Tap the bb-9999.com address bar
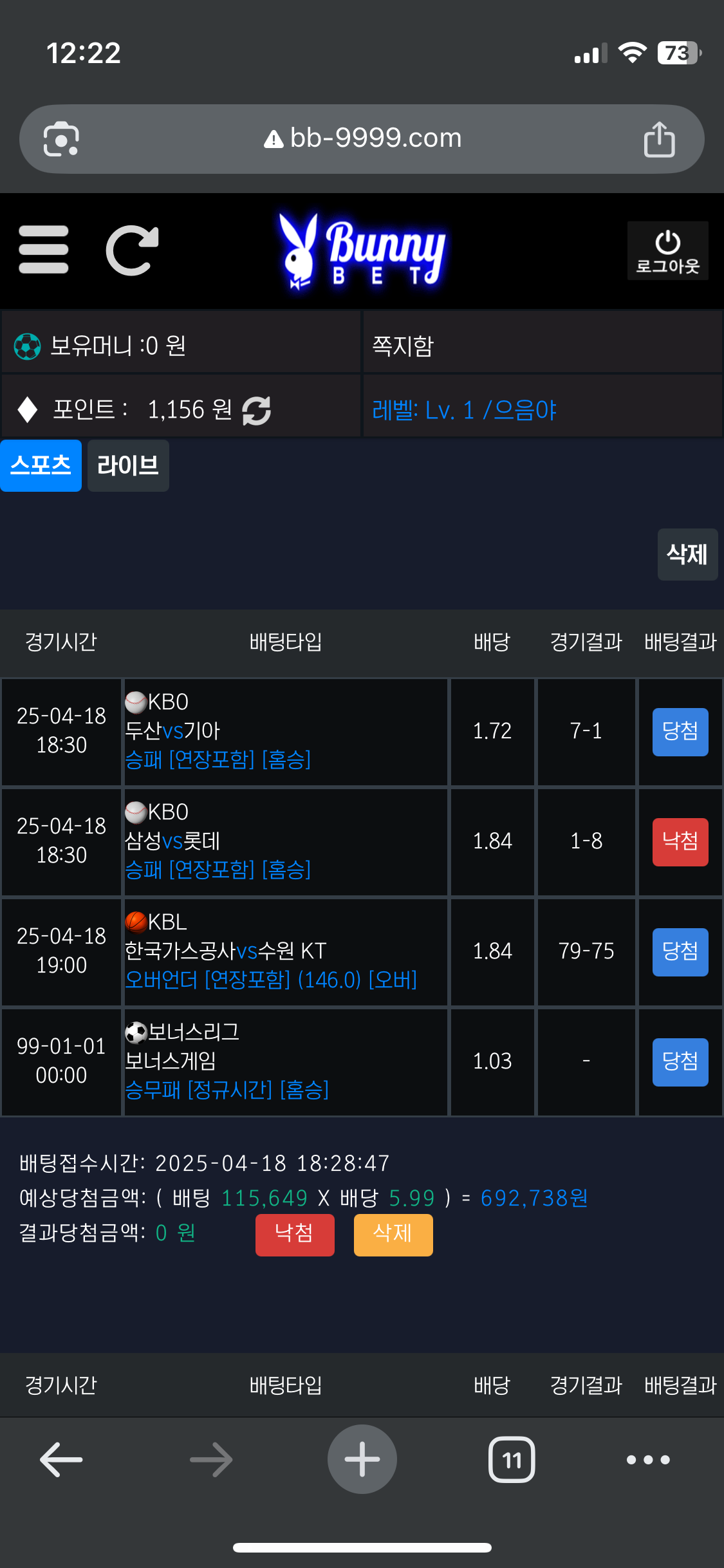Screen dimensions: 724x1568 (362, 138)
